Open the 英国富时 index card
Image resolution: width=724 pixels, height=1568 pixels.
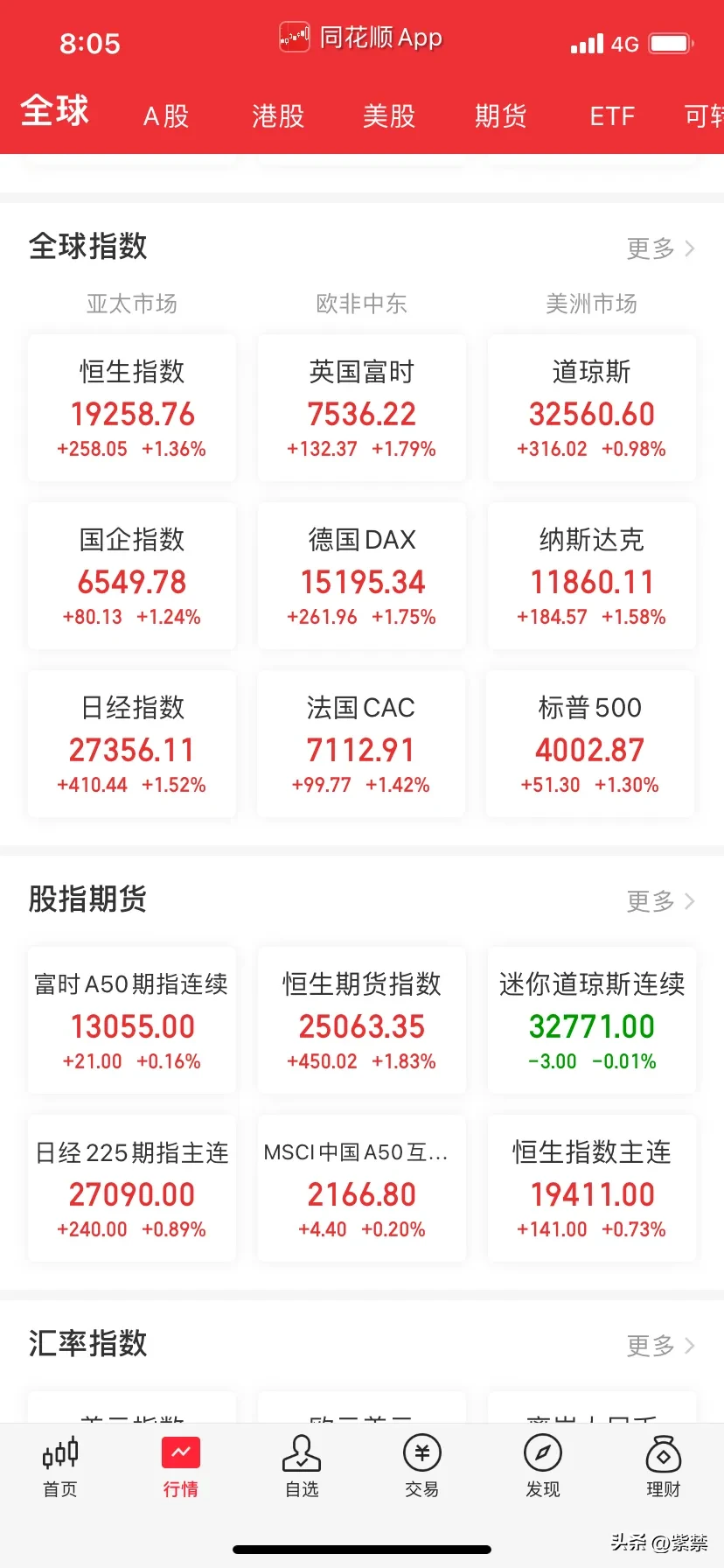pyautogui.click(x=362, y=408)
